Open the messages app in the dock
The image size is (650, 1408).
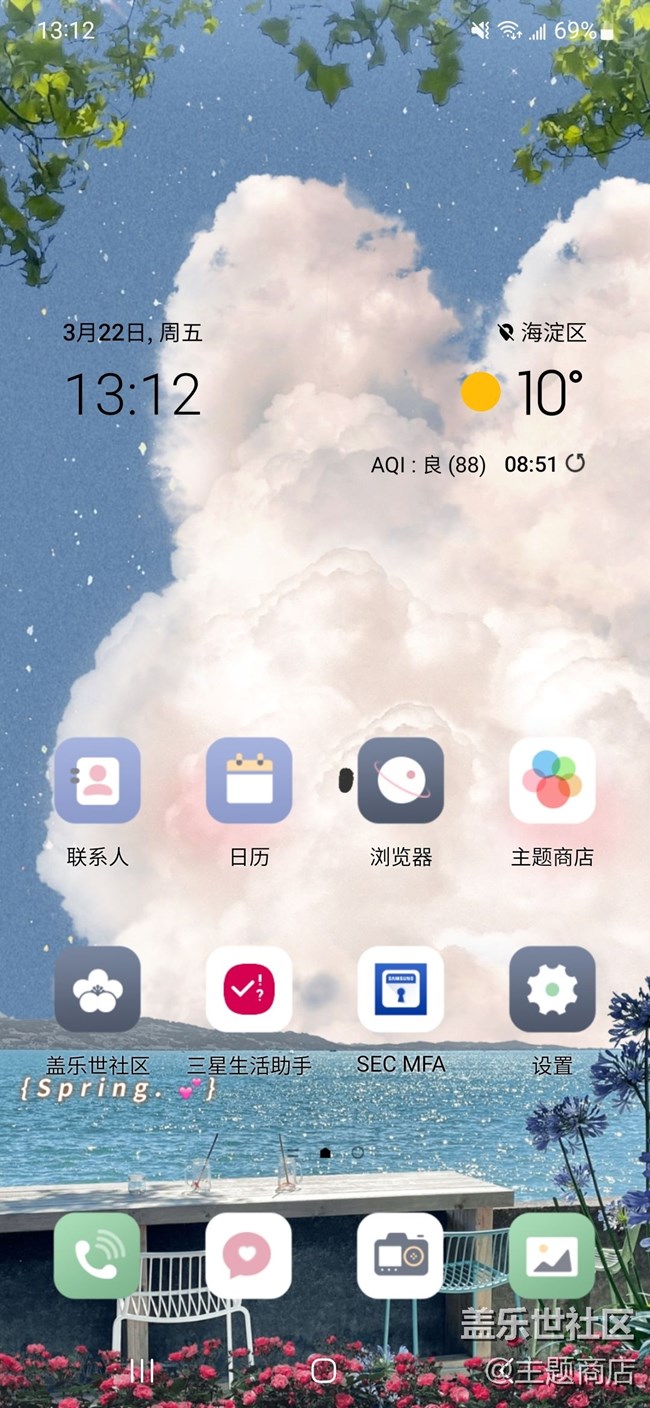249,1256
